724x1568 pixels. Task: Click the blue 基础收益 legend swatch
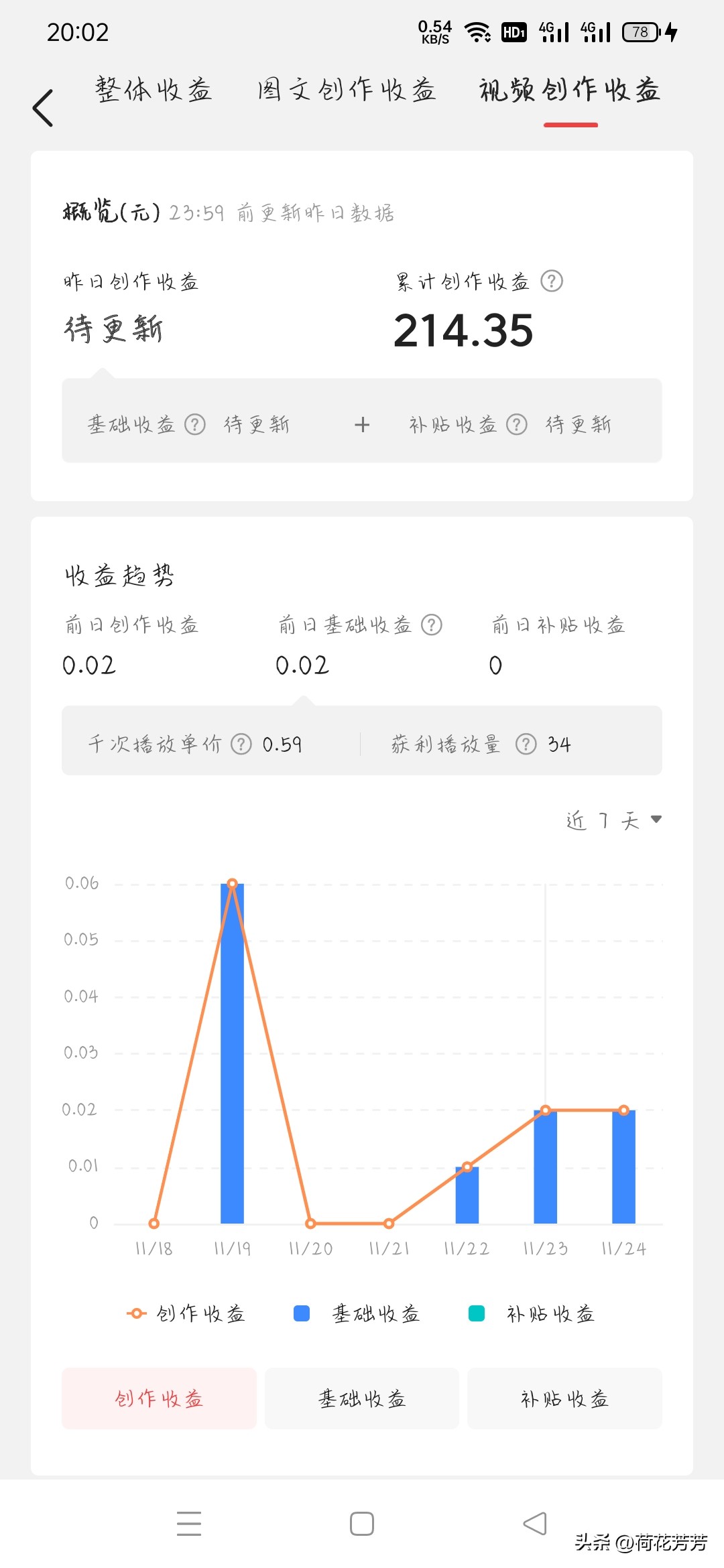pyautogui.click(x=301, y=1313)
